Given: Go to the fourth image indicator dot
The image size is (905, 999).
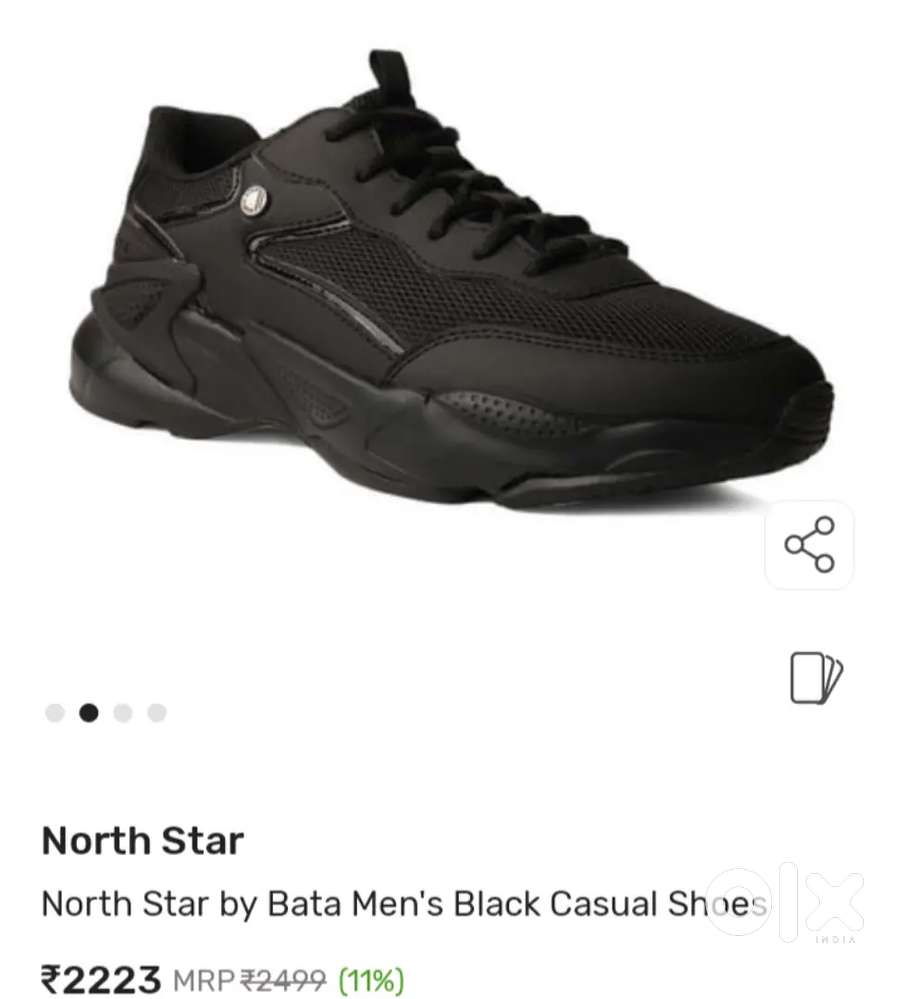Looking at the screenshot, I should pyautogui.click(x=157, y=713).
